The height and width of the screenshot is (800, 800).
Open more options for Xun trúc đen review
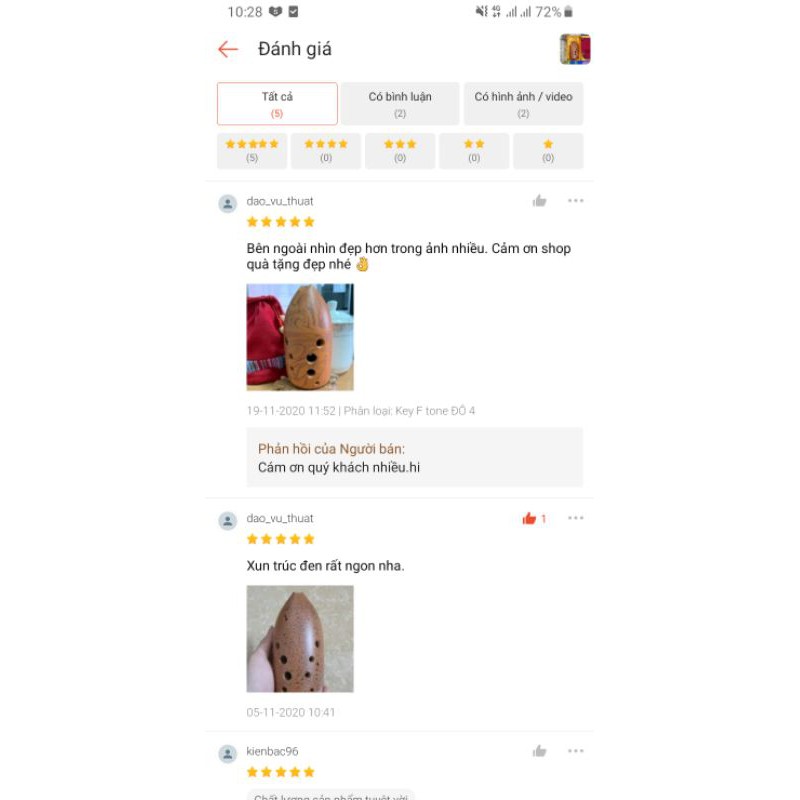[x=576, y=518]
